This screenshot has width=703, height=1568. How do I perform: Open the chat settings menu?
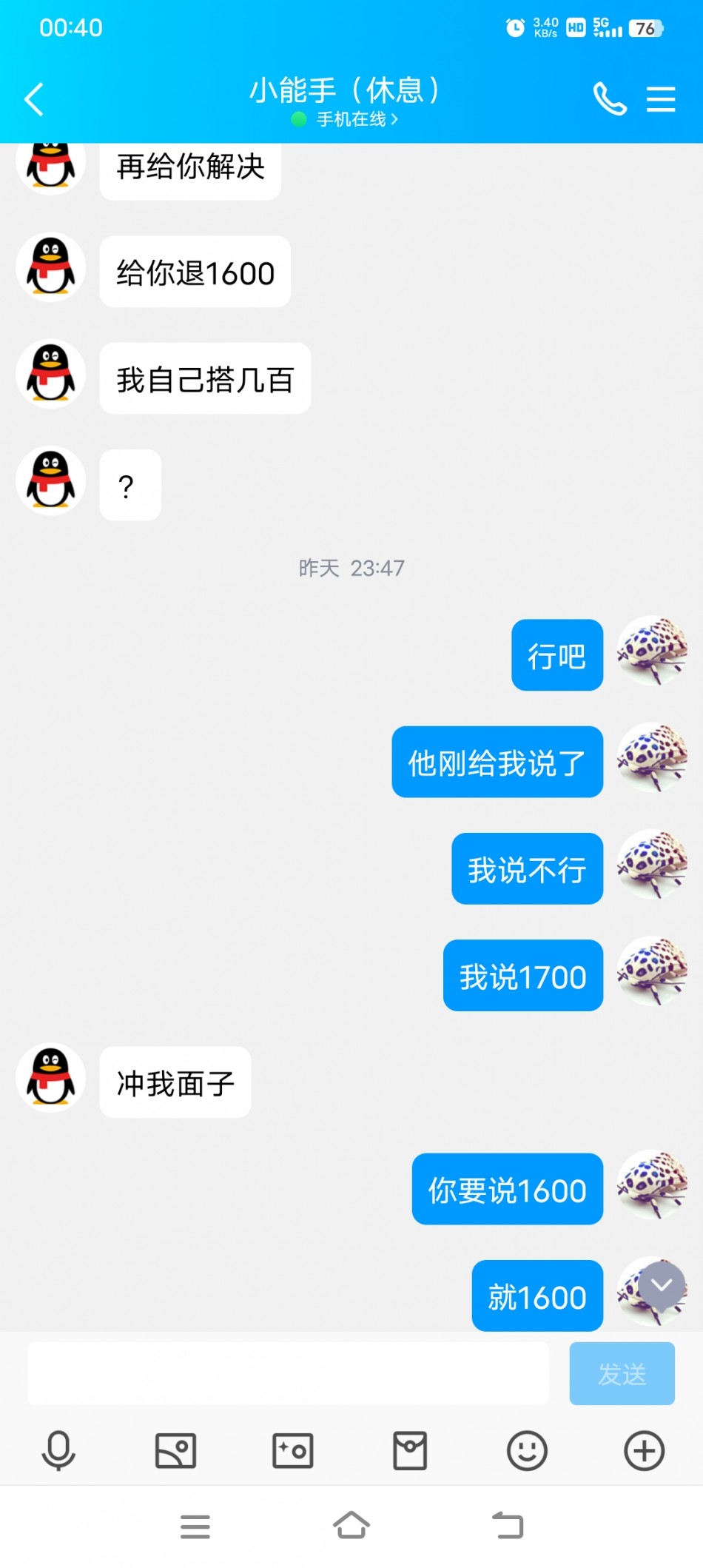pos(660,99)
